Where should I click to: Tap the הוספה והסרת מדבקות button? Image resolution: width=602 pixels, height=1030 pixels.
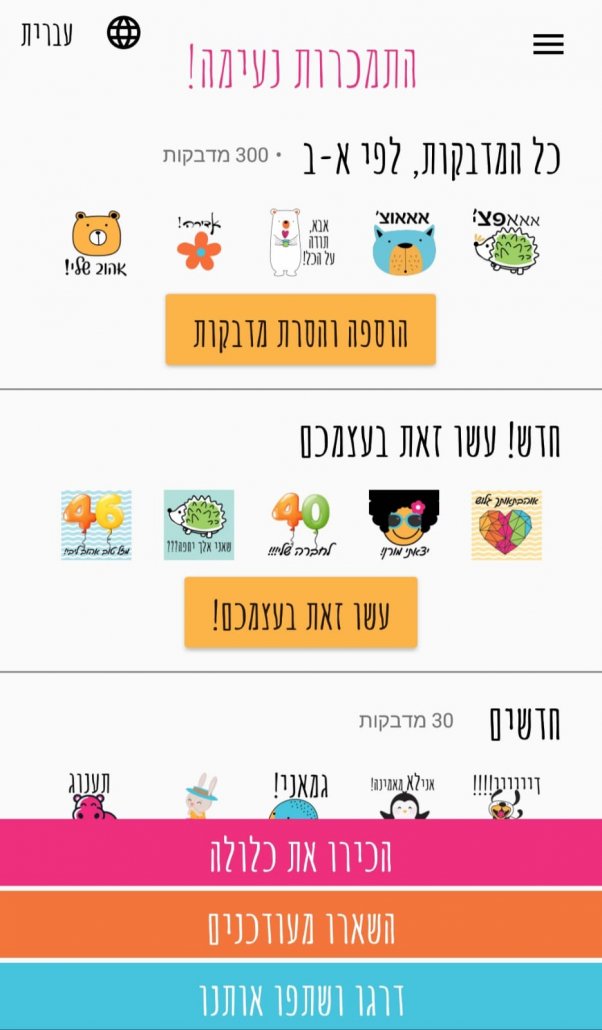click(x=300, y=329)
